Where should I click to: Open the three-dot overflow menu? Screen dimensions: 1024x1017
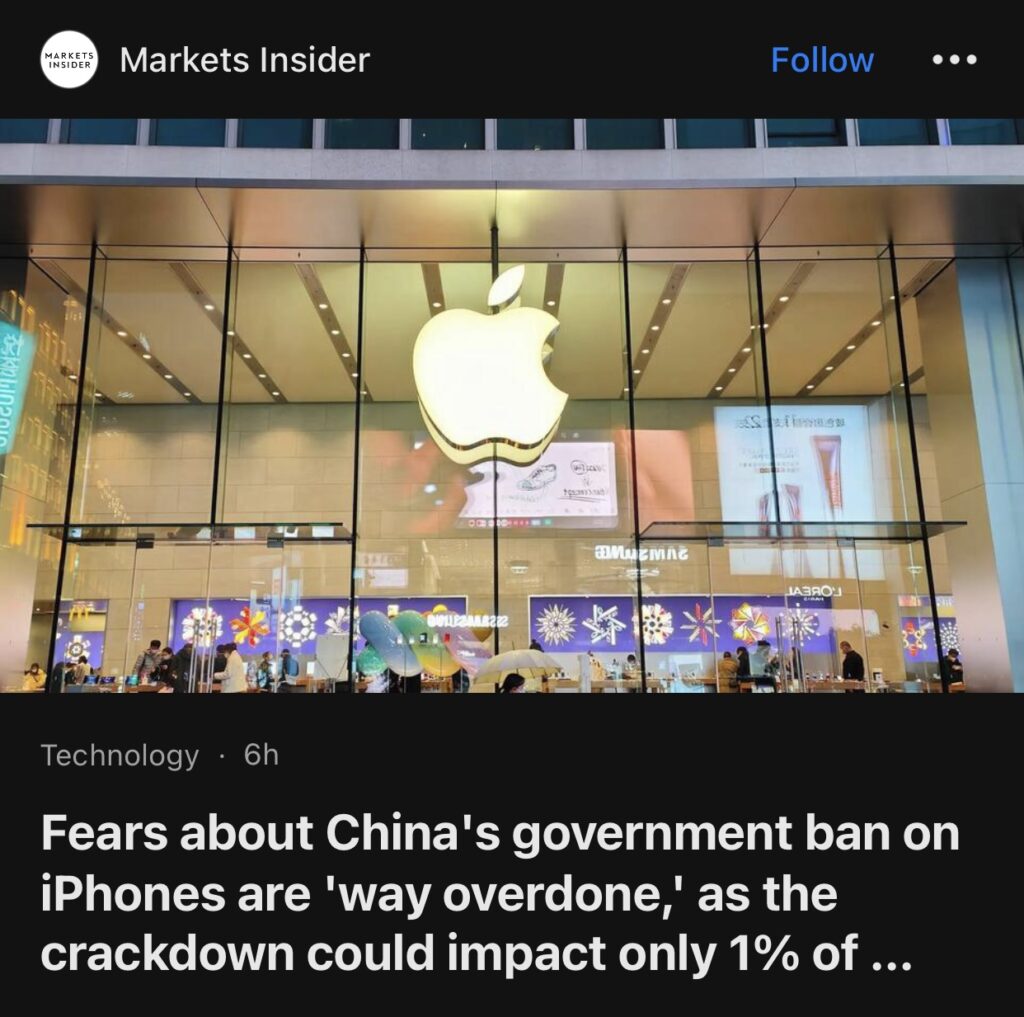(953, 60)
